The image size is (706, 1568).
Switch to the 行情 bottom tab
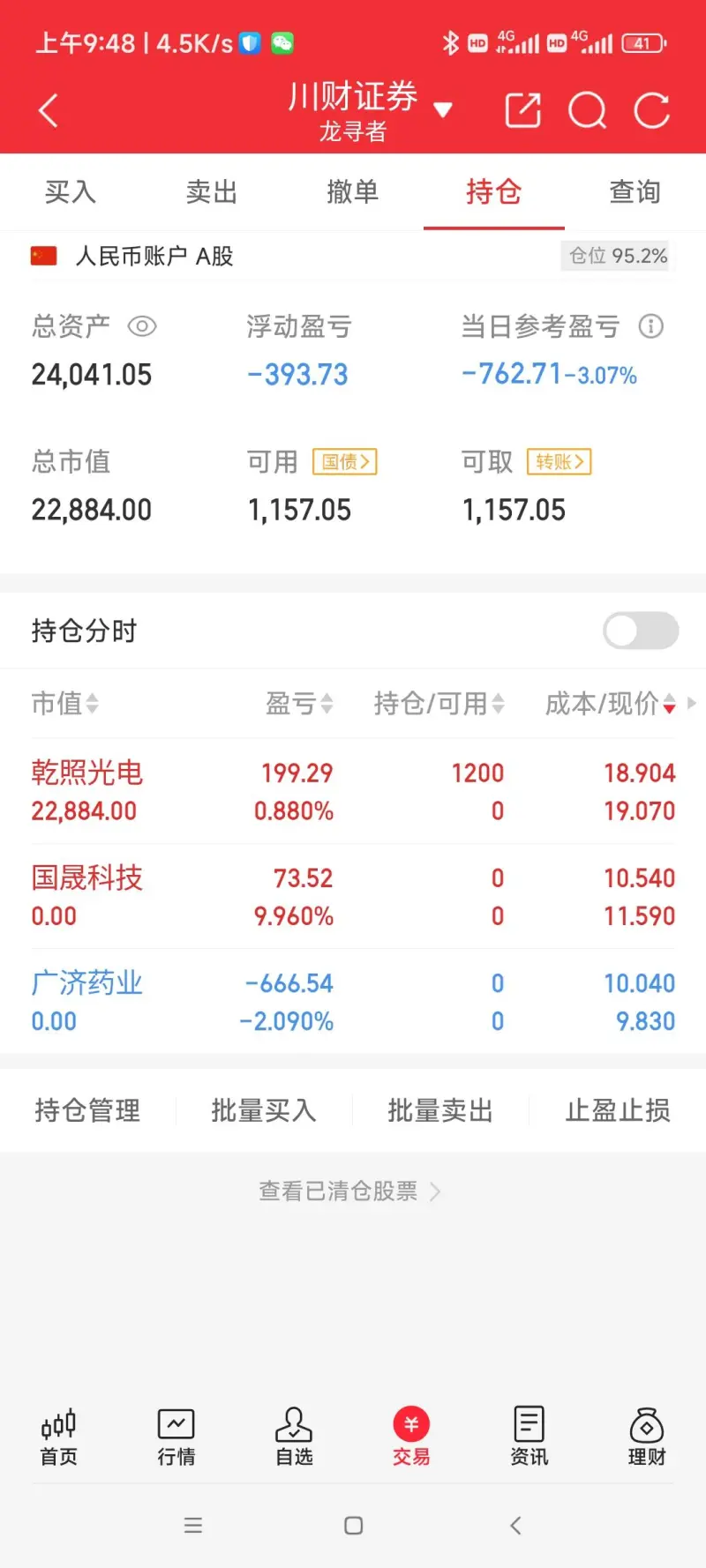[x=176, y=1437]
